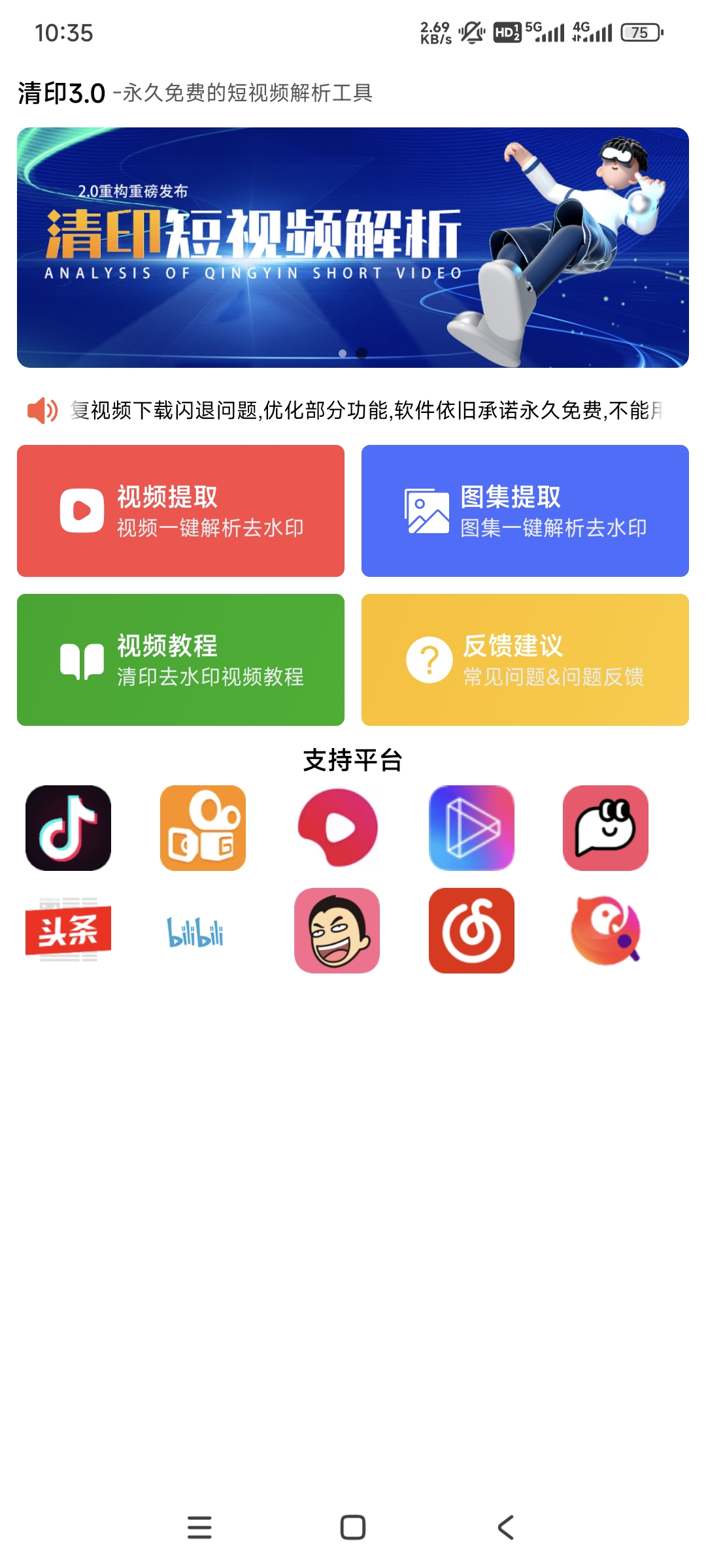Select the Douyin platform icon
This screenshot has height=1568, width=706.
pos(67,828)
